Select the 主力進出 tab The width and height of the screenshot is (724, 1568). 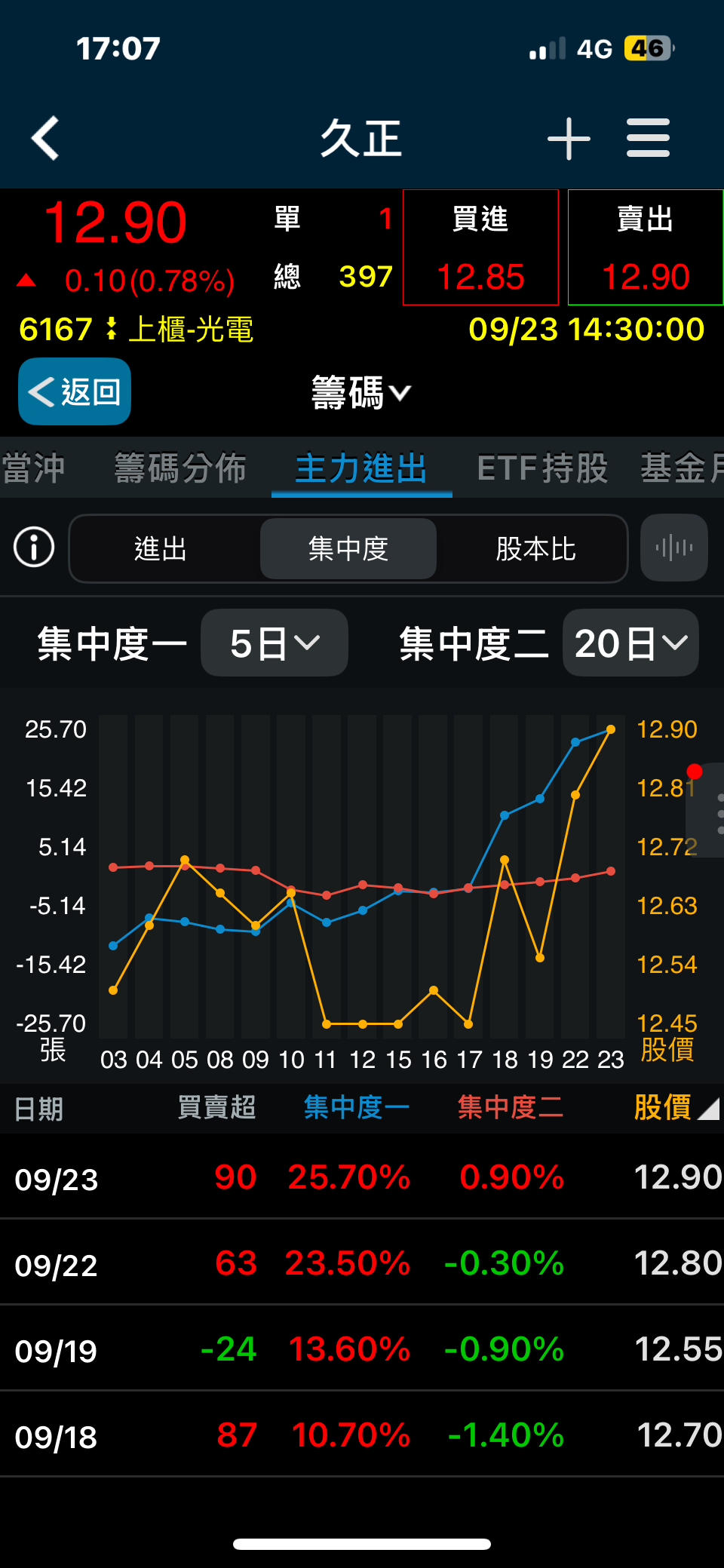(361, 468)
